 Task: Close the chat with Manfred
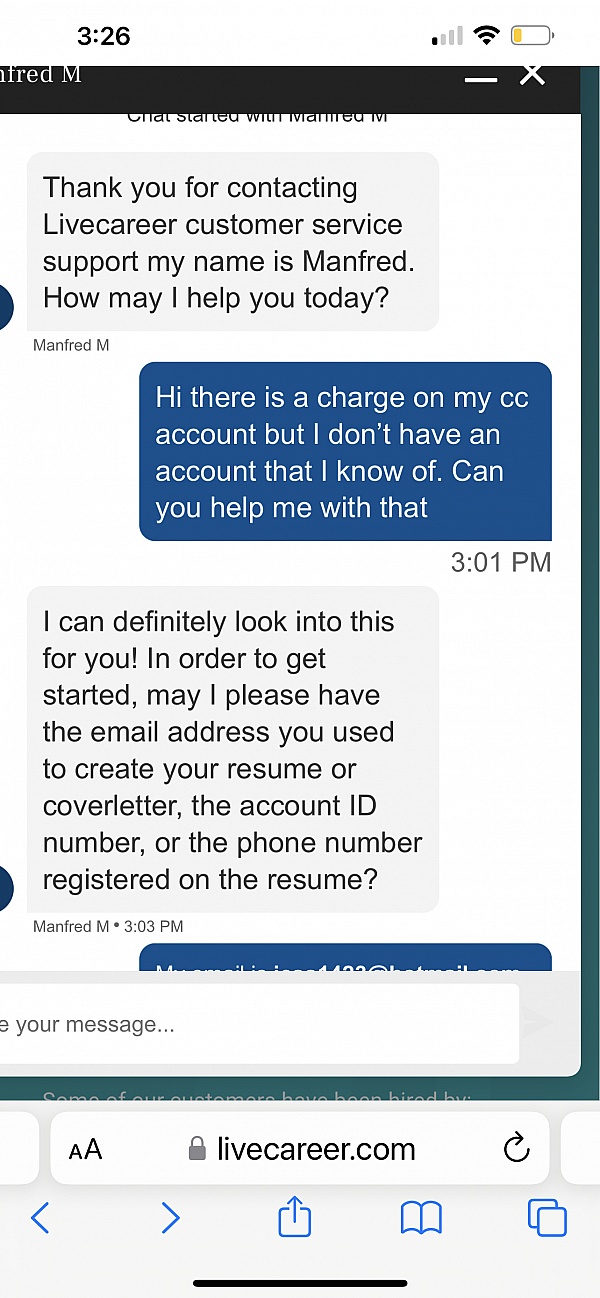532,74
